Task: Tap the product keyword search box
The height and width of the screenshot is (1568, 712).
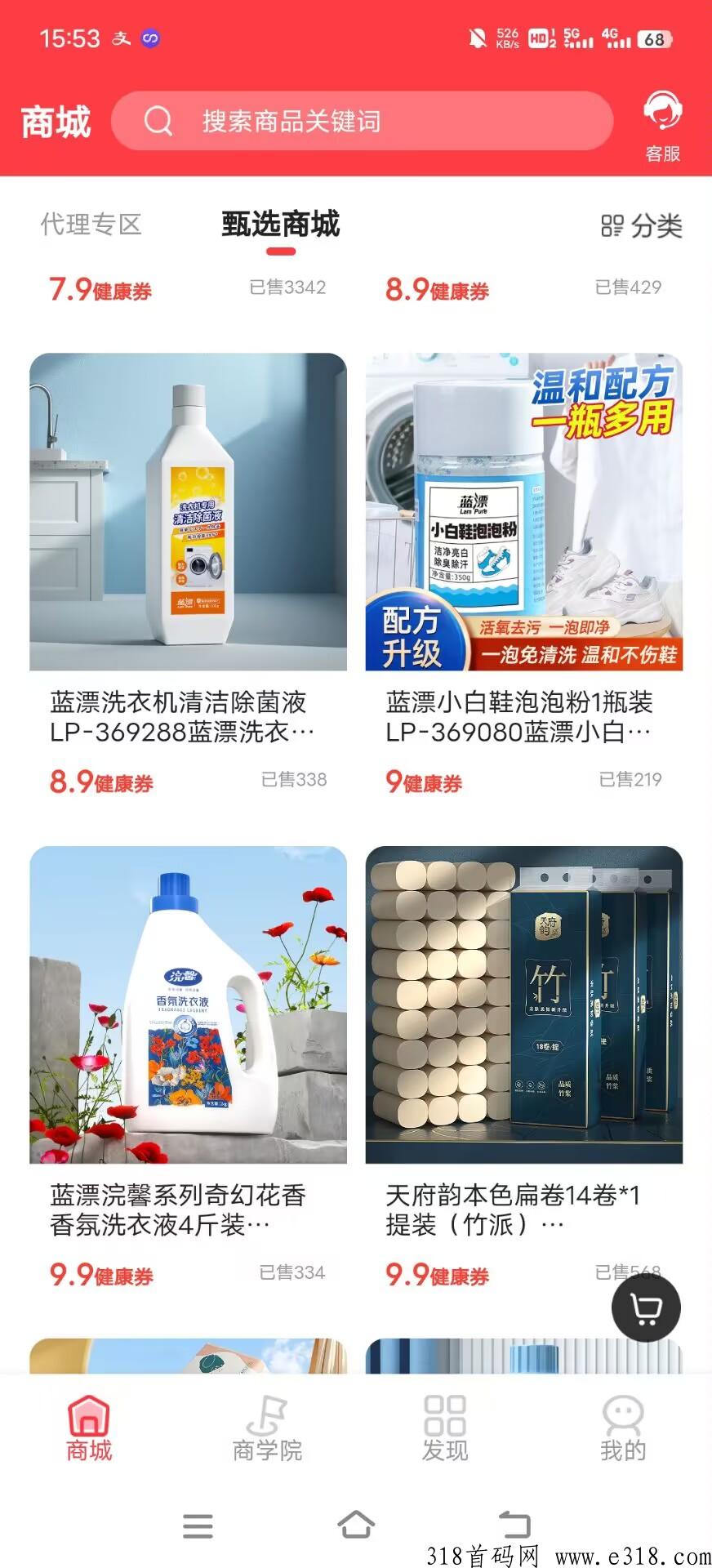Action: point(362,122)
